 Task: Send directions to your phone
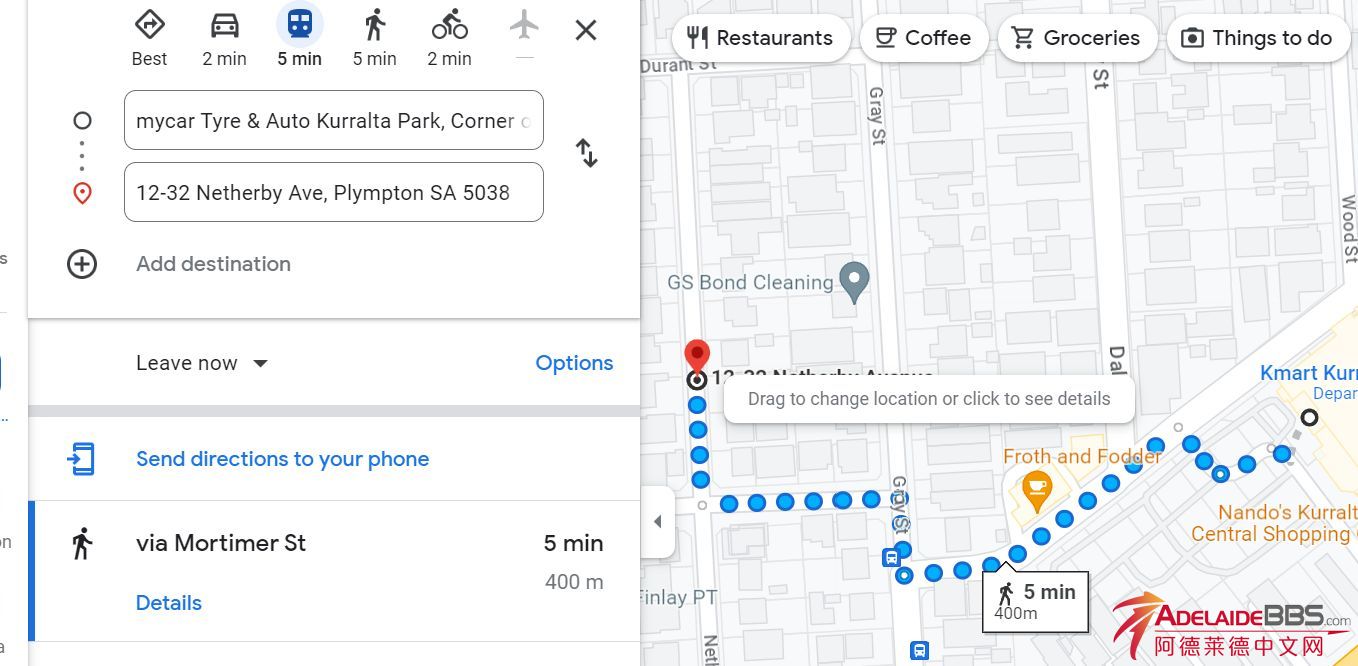coord(282,459)
